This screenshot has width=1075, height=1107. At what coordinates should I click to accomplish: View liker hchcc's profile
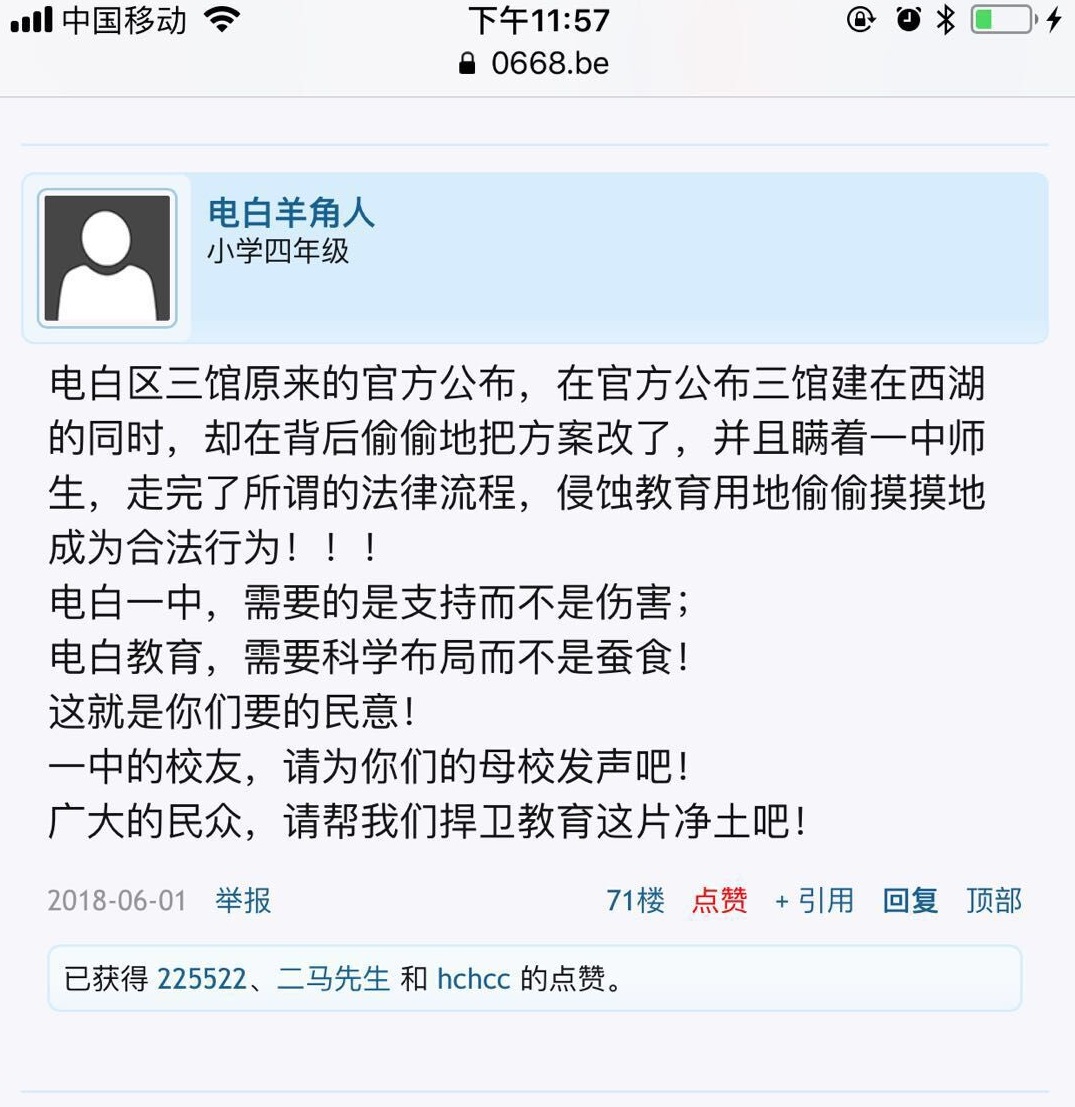[473, 978]
